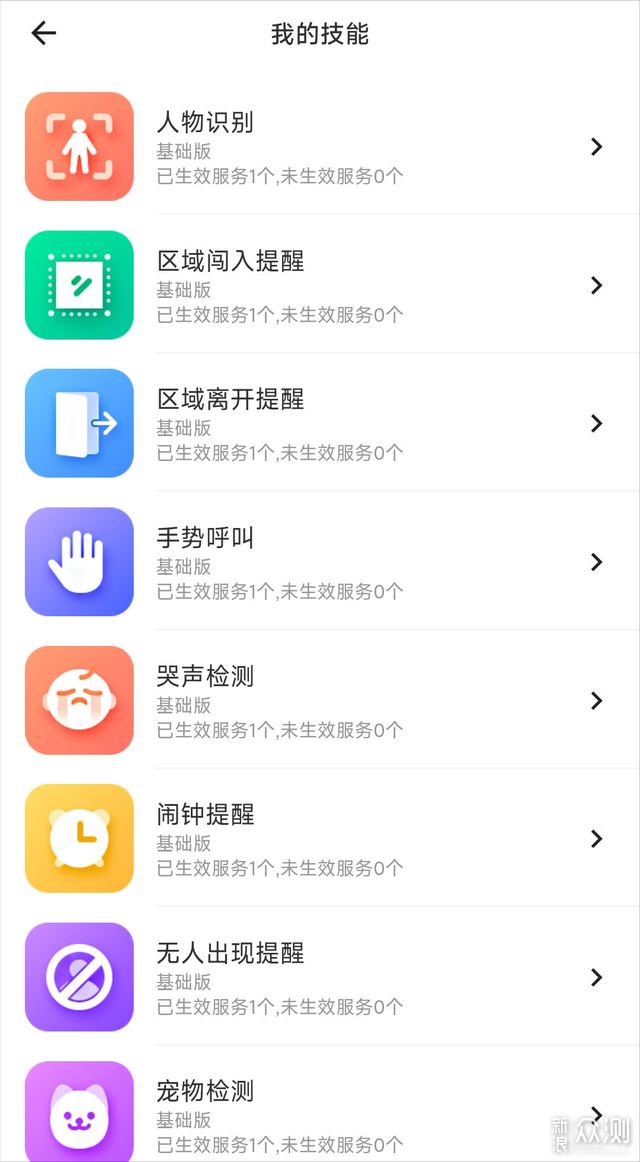Open the 人物识别 skill
The image size is (640, 1162).
click(320, 147)
